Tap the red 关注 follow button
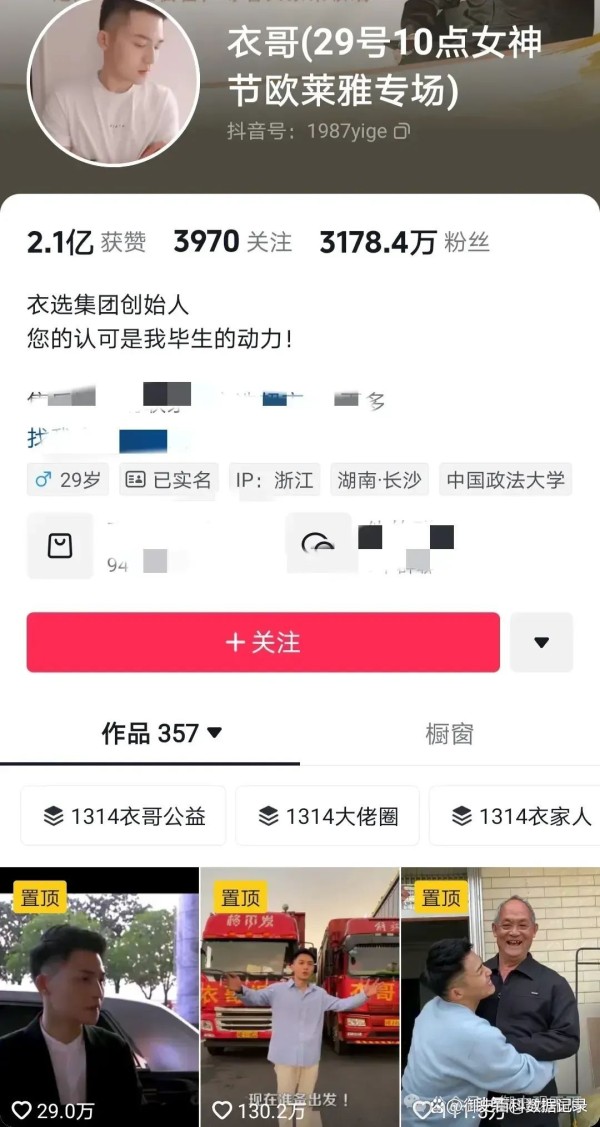Image resolution: width=600 pixels, height=1127 pixels. click(263, 642)
